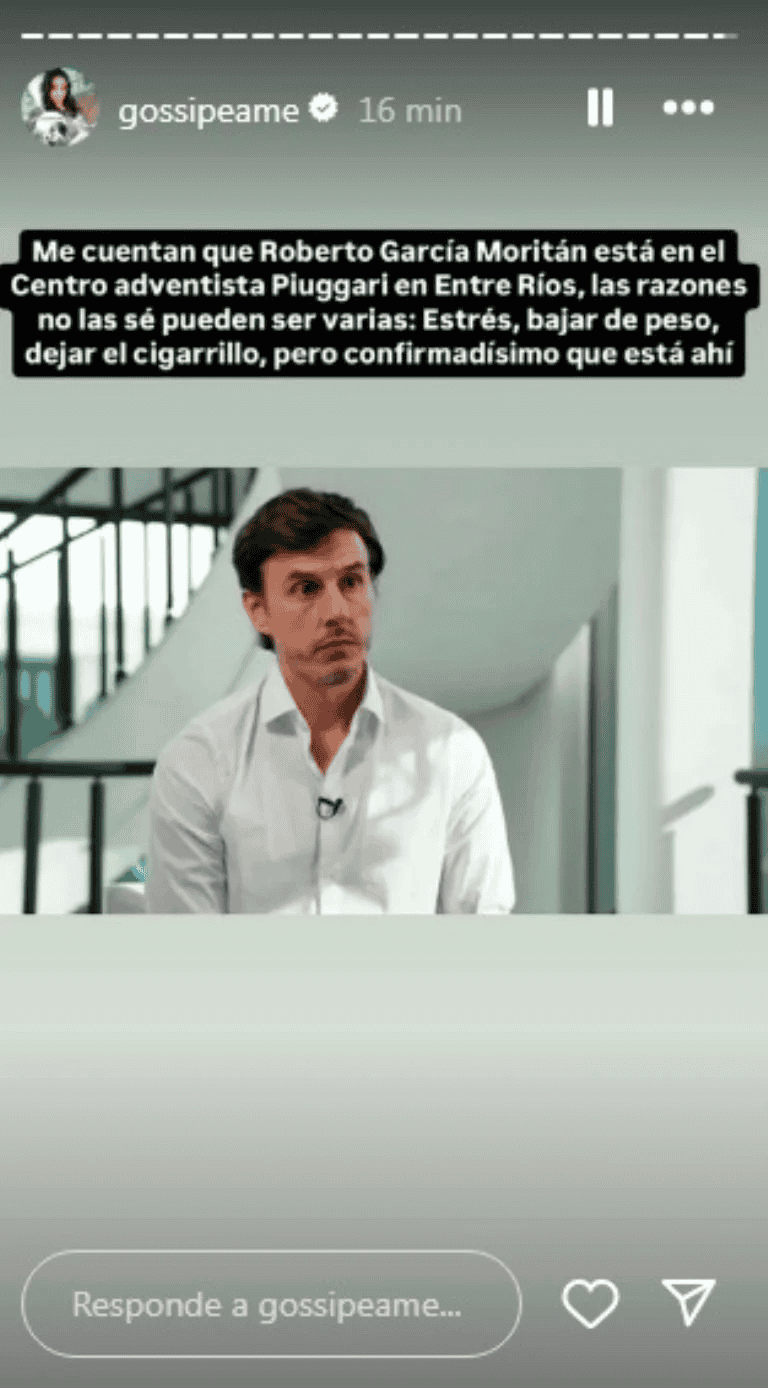This screenshot has height=1388, width=768.
Task: Pause the story playback
Action: point(600,107)
